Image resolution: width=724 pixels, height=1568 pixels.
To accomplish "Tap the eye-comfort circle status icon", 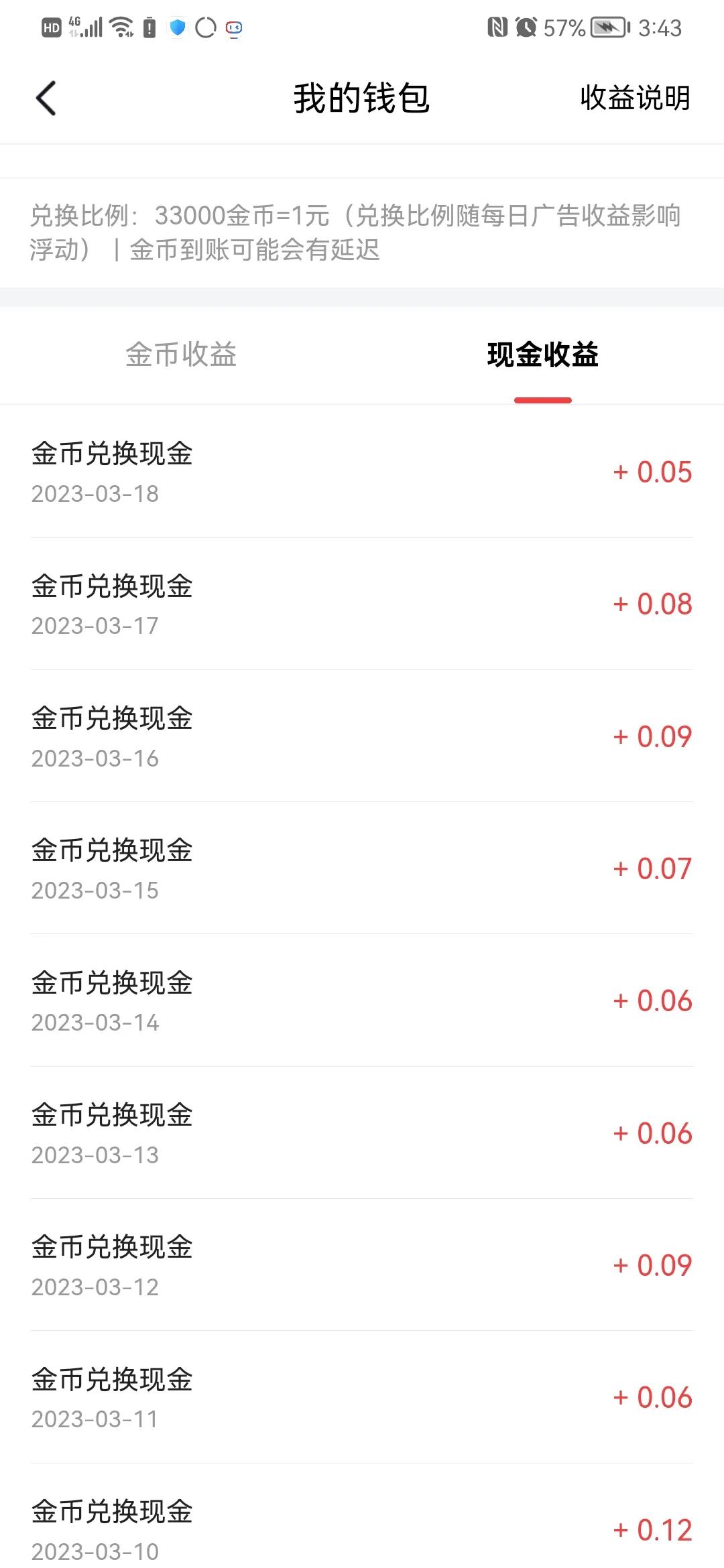I will 204,28.
